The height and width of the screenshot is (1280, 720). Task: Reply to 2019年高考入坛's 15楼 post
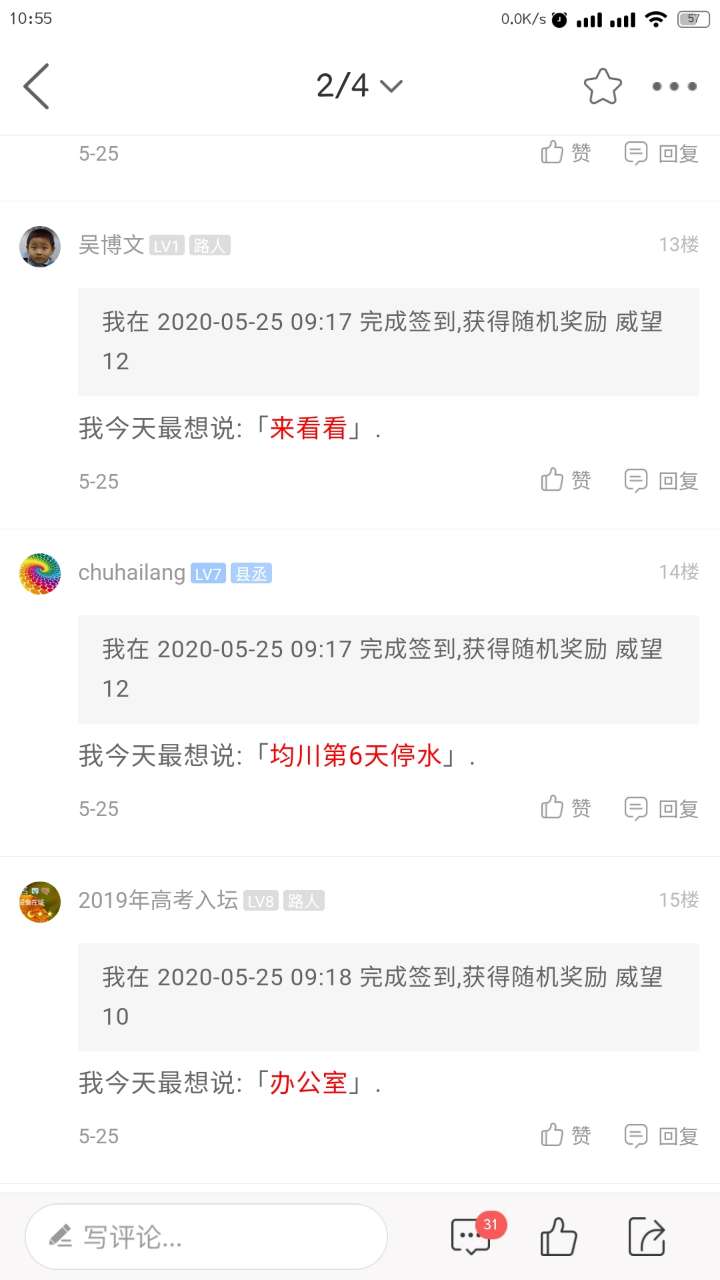[661, 1135]
